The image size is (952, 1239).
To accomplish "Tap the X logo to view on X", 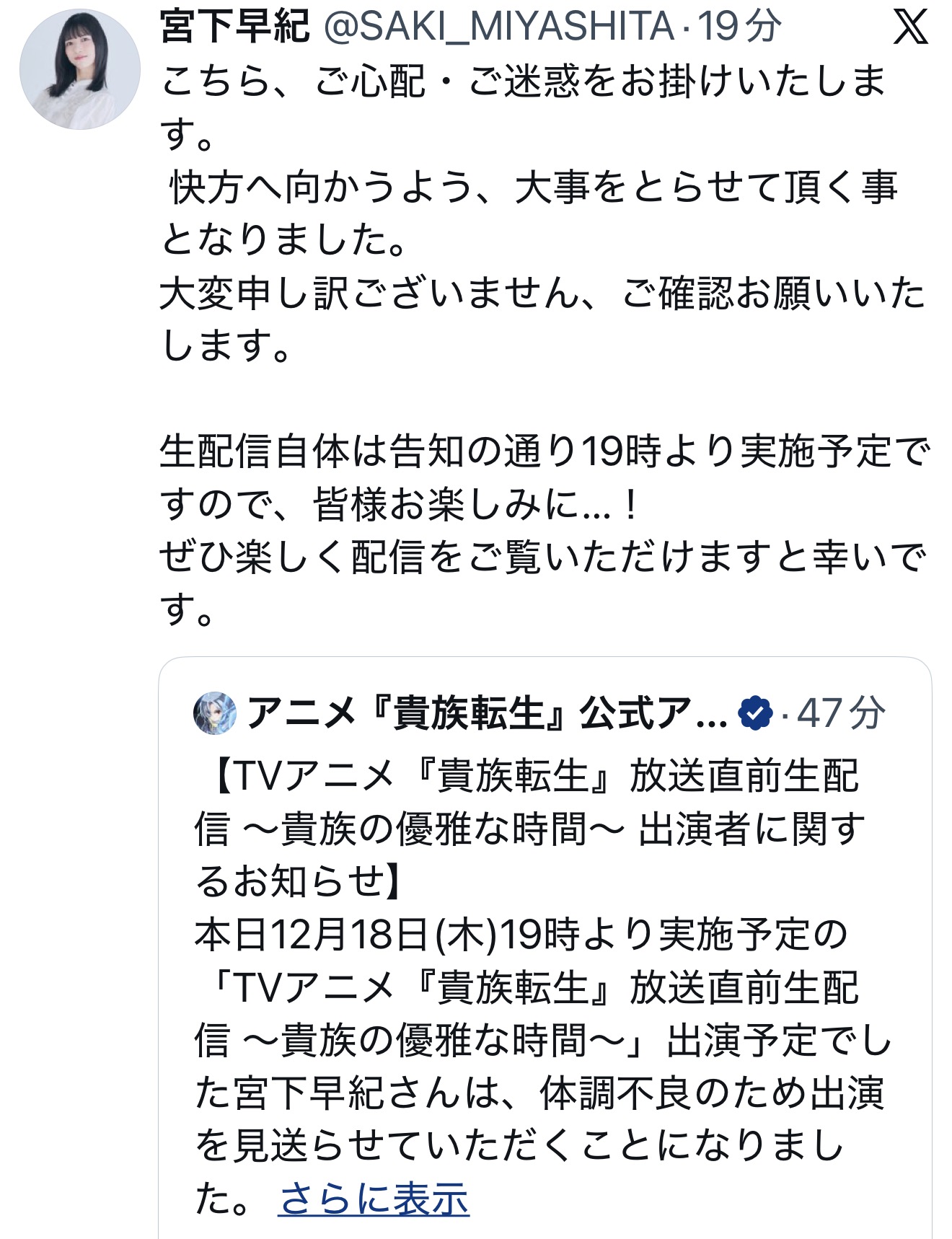I will coord(909,27).
